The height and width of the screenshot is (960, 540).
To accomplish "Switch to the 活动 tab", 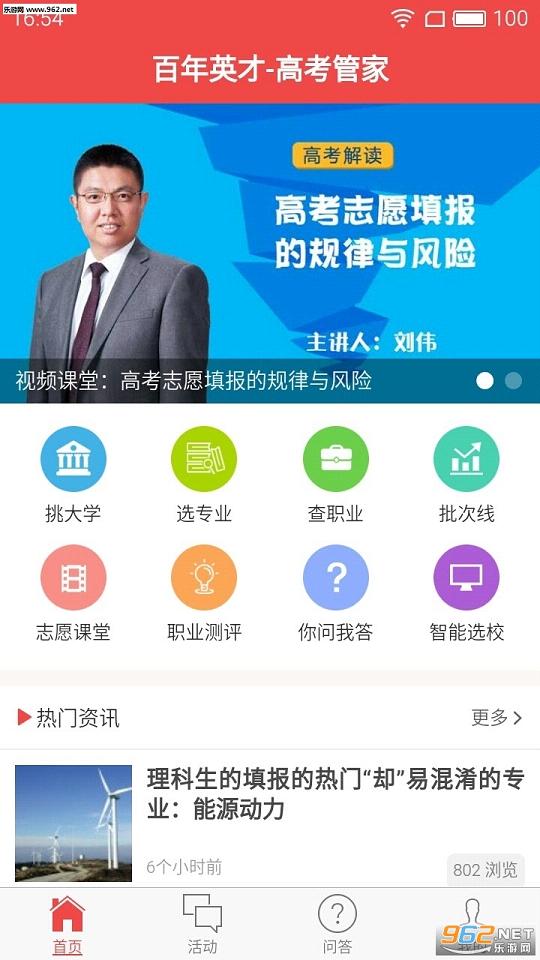I will [203, 924].
